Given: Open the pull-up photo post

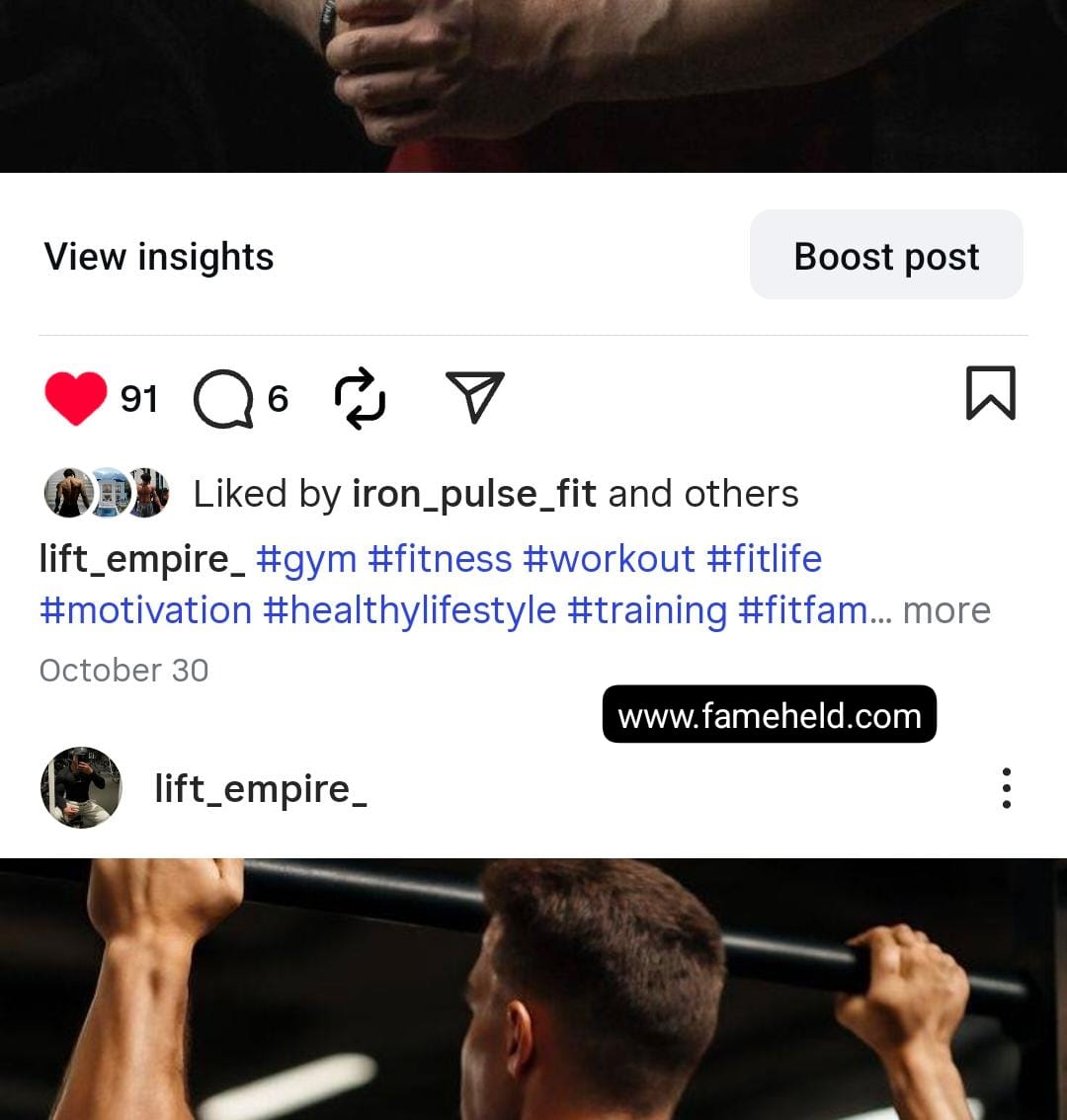Looking at the screenshot, I should click(533, 988).
